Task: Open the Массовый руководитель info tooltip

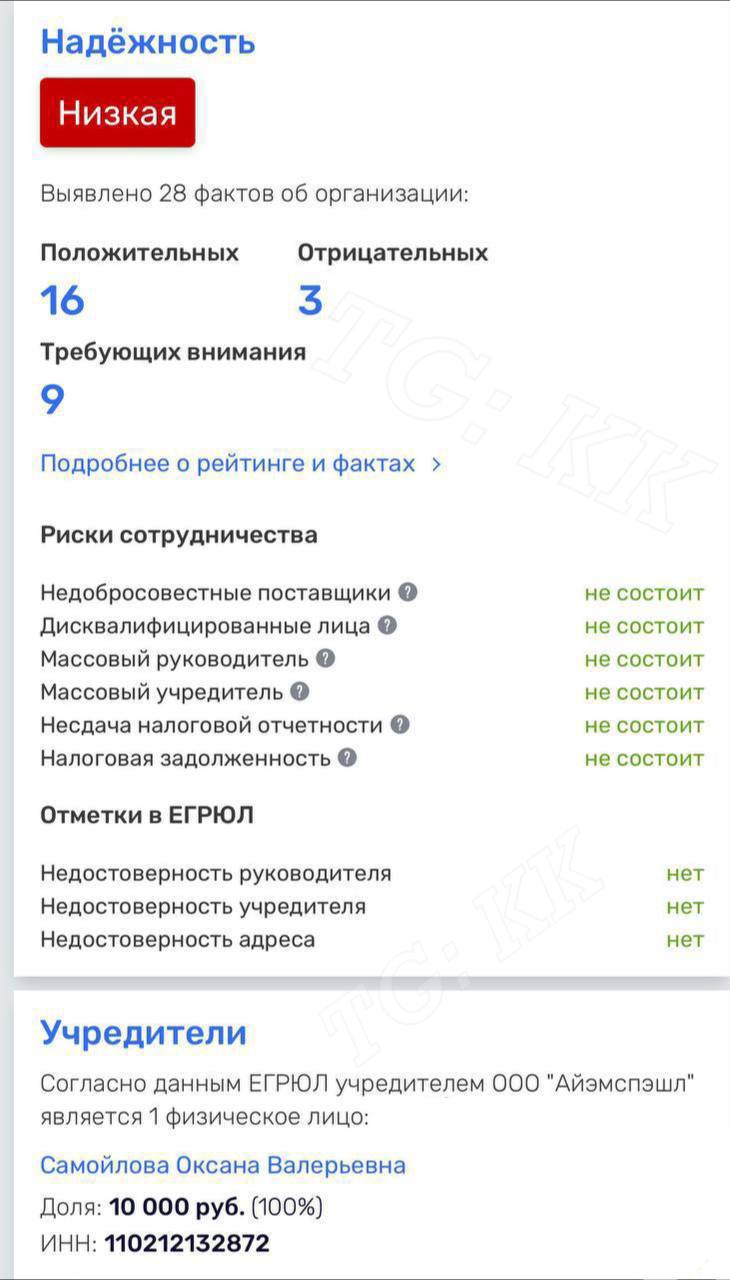Action: tap(325, 659)
